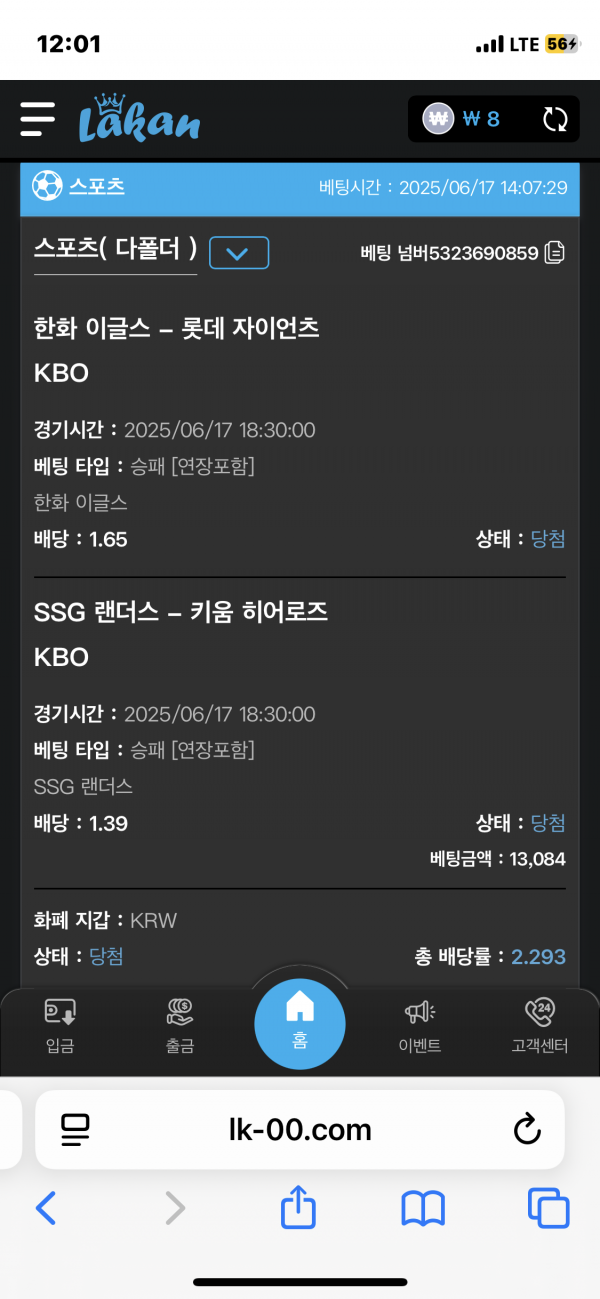This screenshot has height=1299, width=600.
Task: Contact the 고객센터 support center
Action: pos(540,1027)
